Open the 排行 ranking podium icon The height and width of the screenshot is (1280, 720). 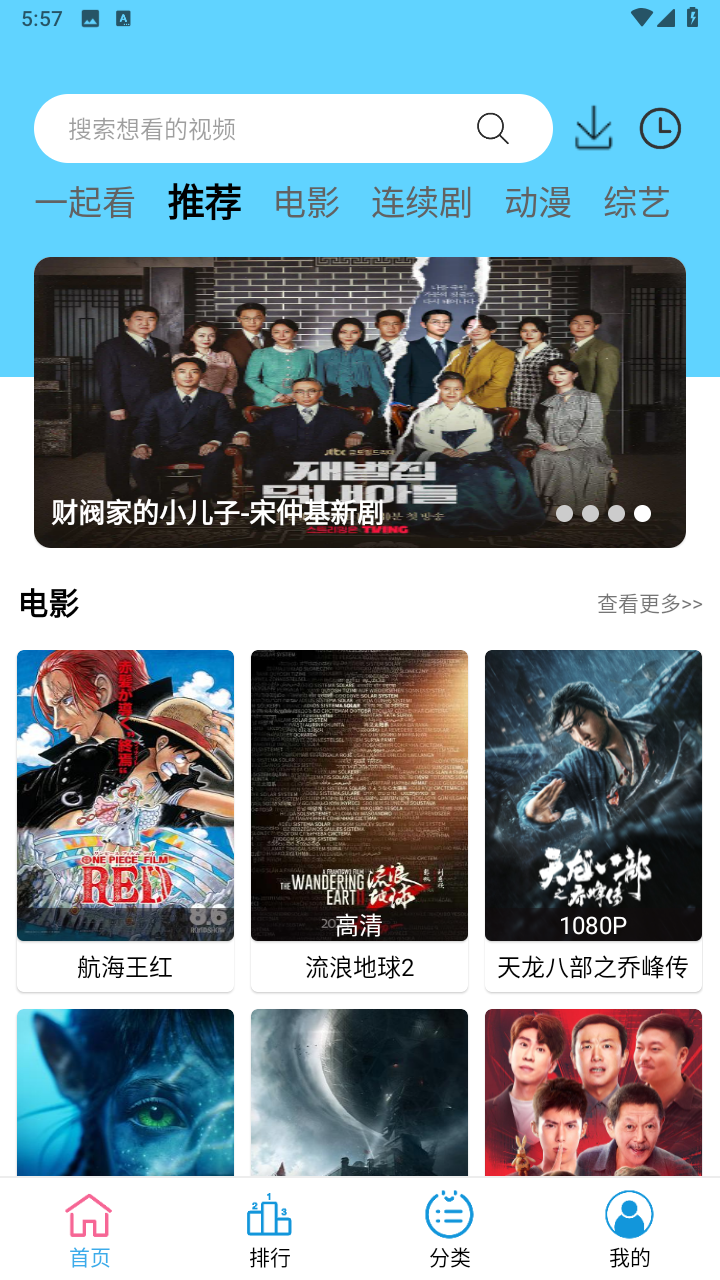pos(269,1213)
